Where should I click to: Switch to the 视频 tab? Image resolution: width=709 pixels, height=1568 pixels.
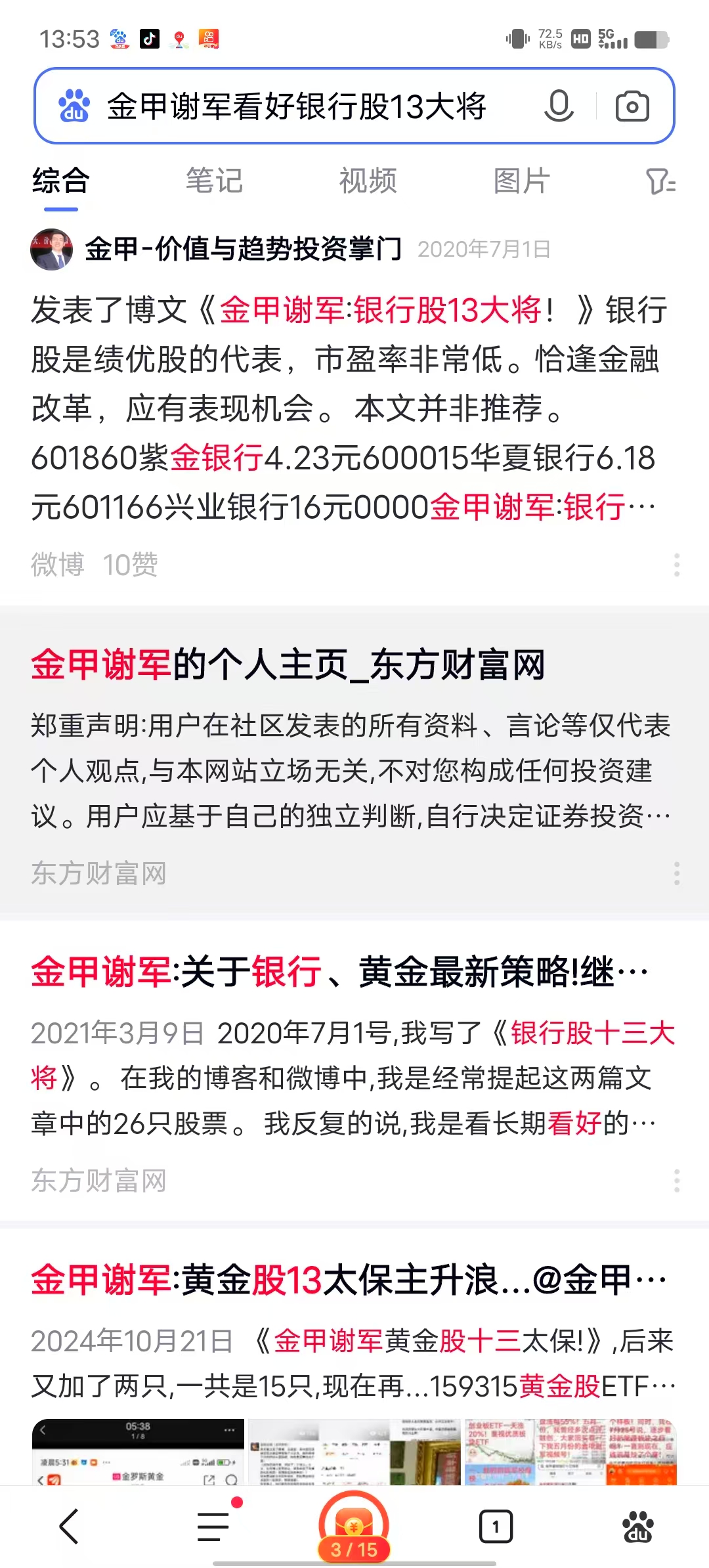click(368, 181)
